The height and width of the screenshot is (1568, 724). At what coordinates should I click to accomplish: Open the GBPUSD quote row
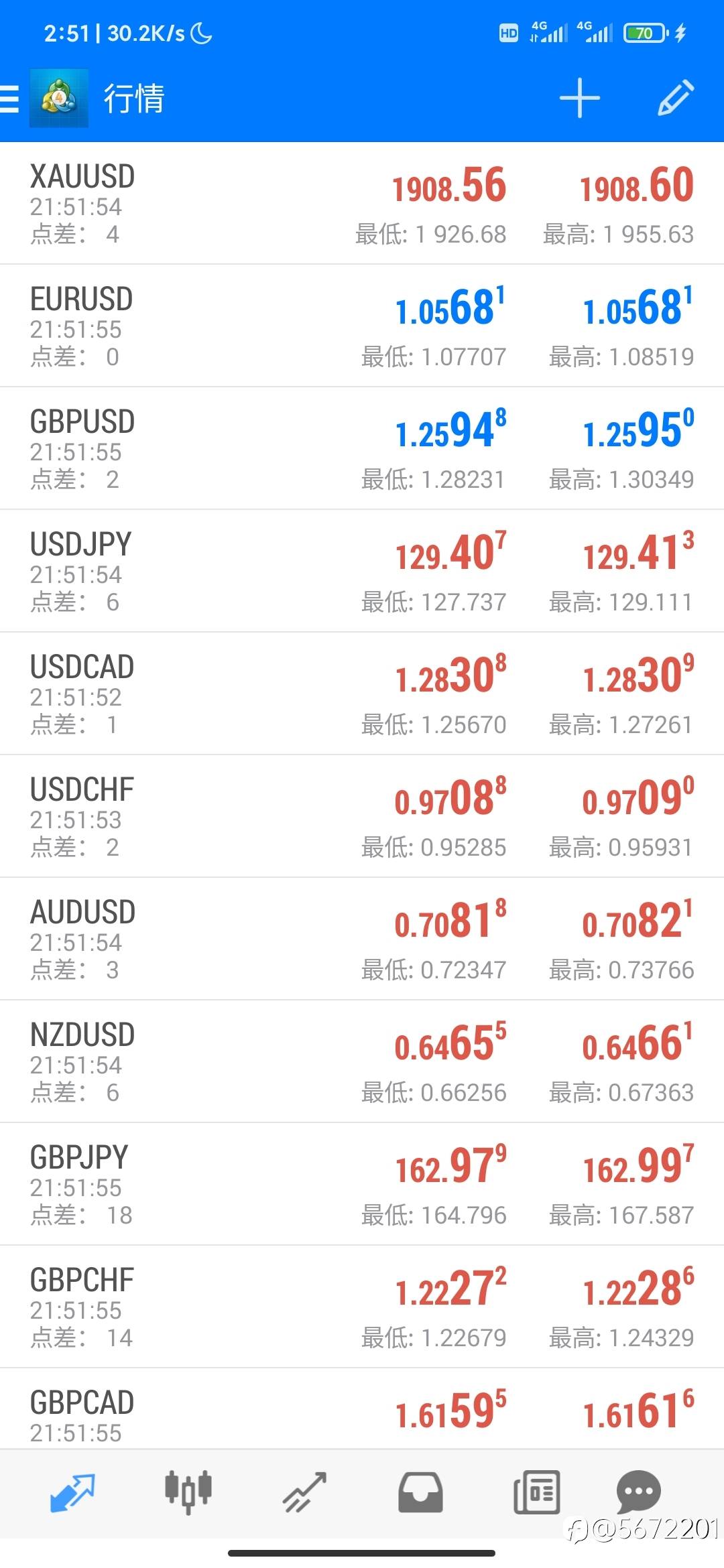(362, 448)
